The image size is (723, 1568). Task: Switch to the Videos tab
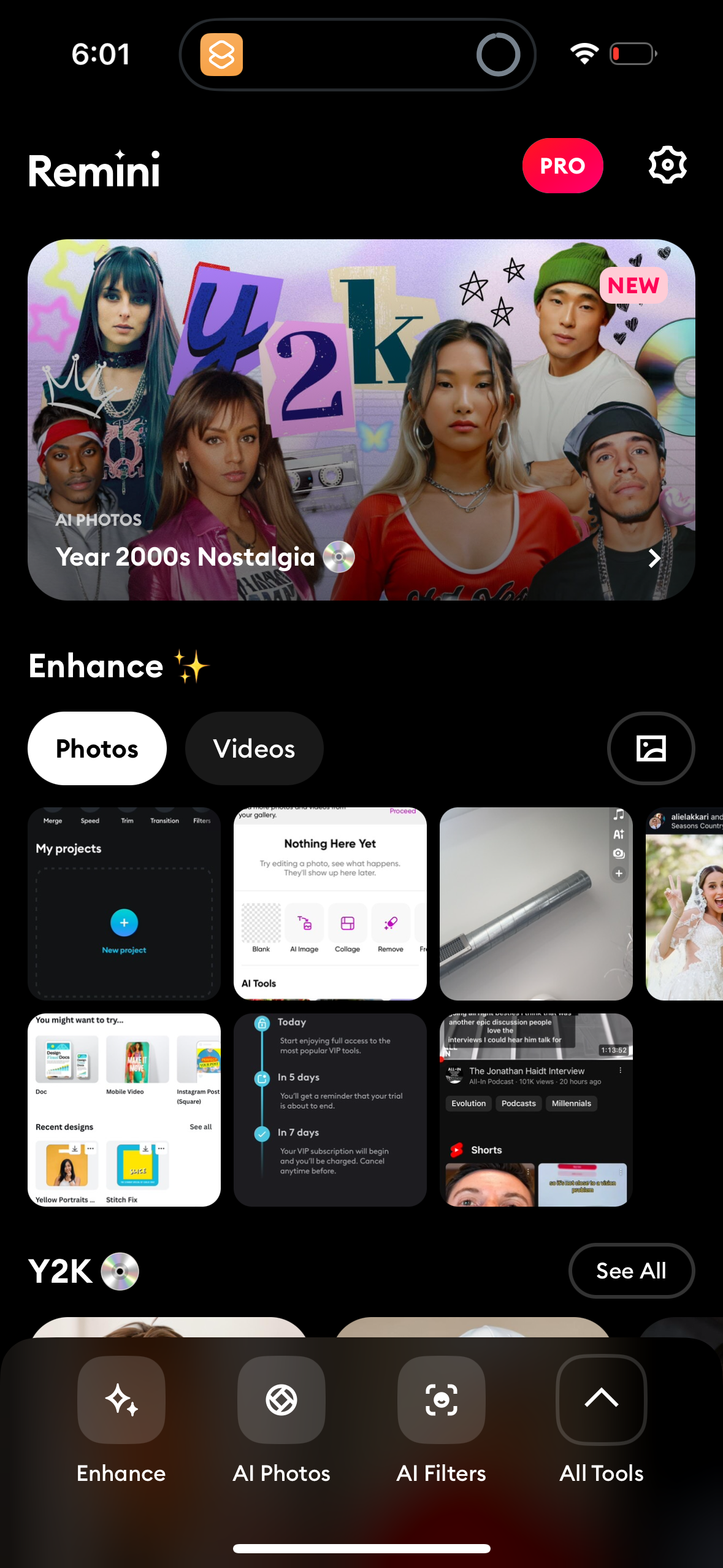coord(254,748)
